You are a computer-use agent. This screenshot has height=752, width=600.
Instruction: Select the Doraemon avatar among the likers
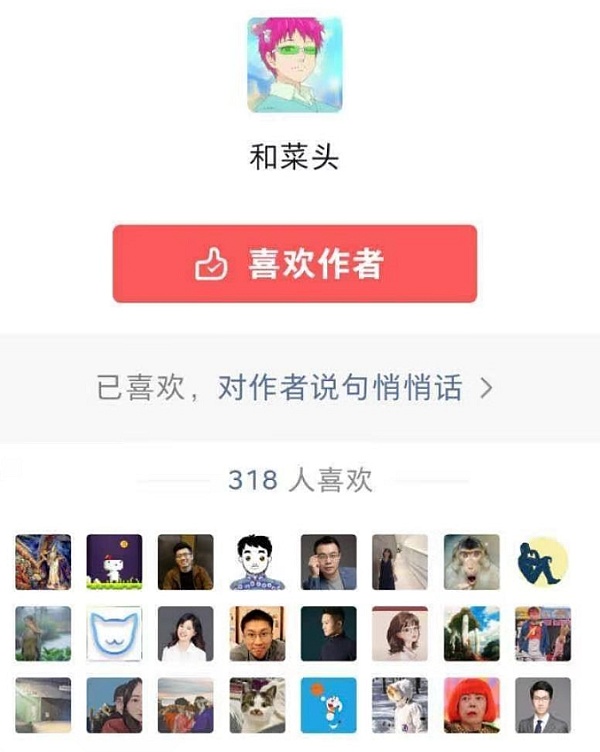(x=328, y=704)
